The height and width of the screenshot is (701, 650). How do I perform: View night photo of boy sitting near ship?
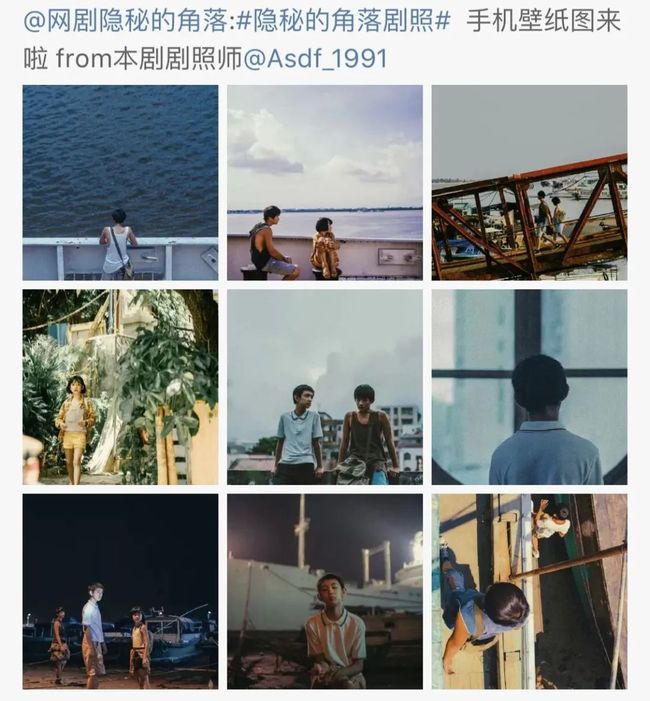tap(324, 591)
